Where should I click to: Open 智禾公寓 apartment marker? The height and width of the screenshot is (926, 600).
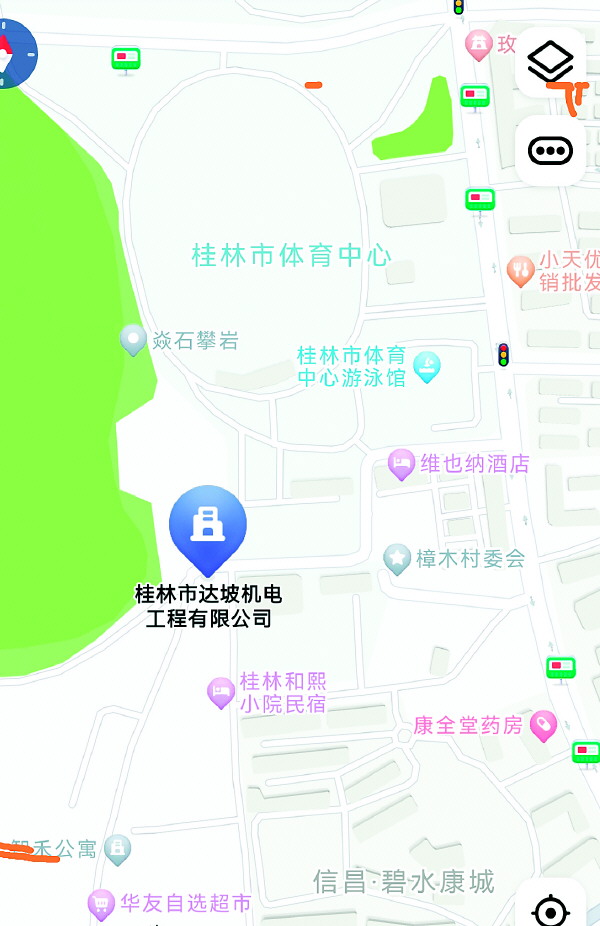[x=117, y=850]
